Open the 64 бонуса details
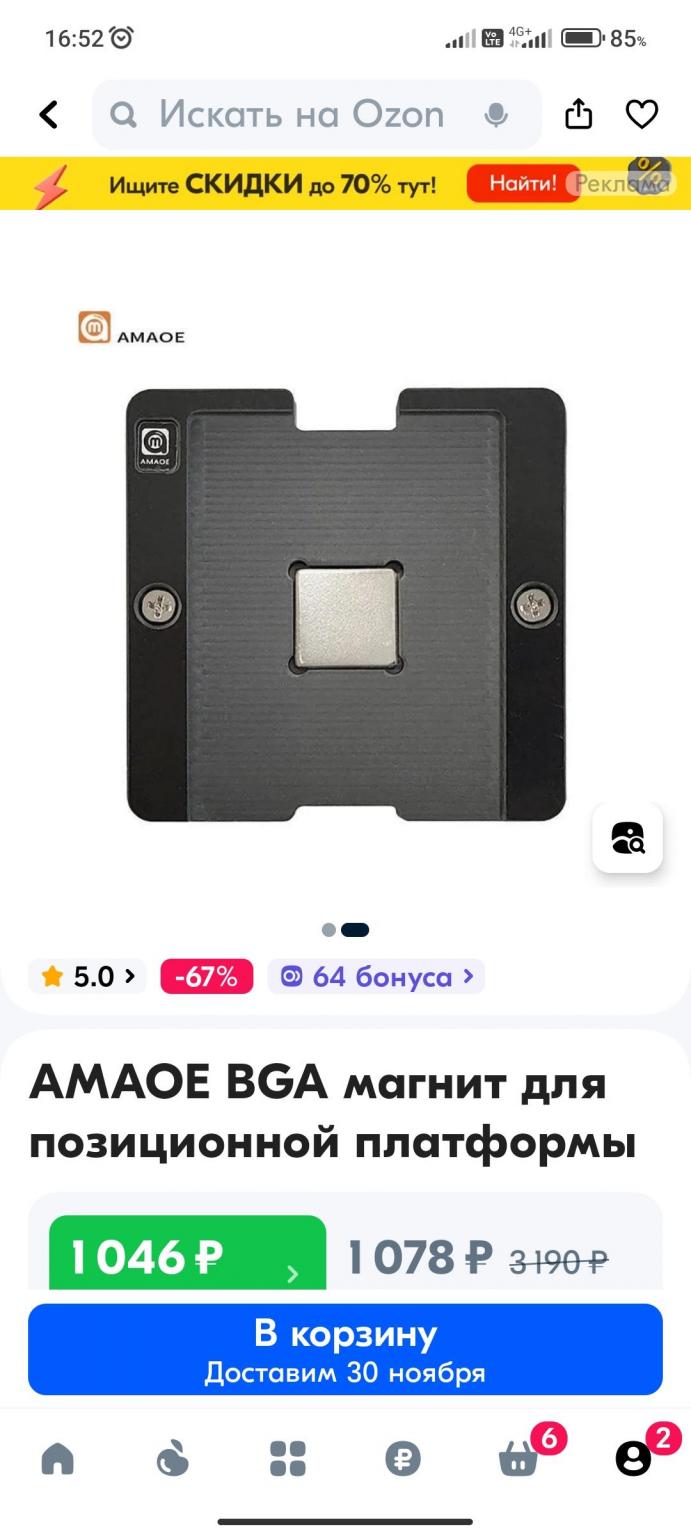Viewport: 691px width, 1536px height. point(376,977)
